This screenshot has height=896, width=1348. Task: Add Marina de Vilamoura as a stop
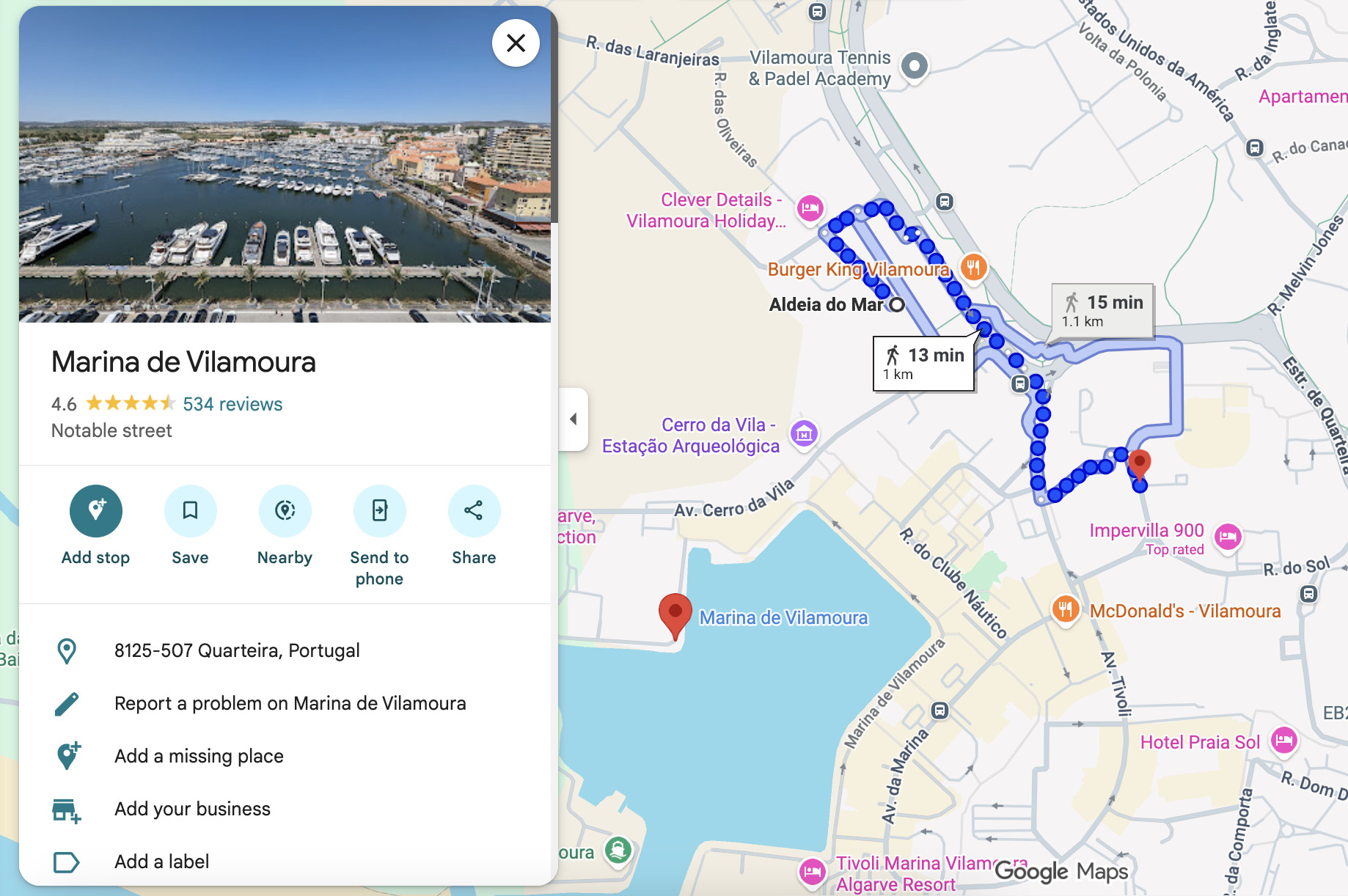tap(96, 511)
